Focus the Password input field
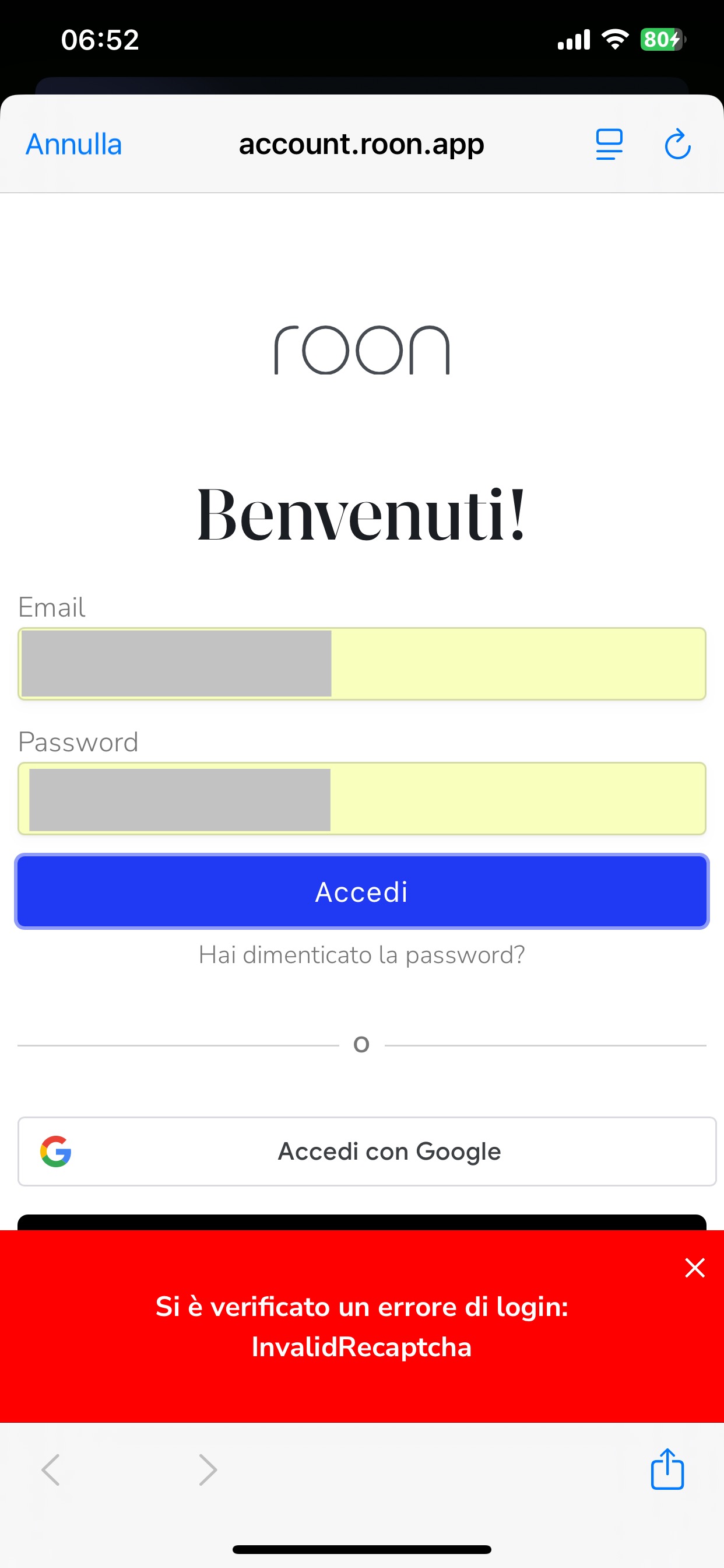Screen dimensions: 724x1568 point(362,799)
